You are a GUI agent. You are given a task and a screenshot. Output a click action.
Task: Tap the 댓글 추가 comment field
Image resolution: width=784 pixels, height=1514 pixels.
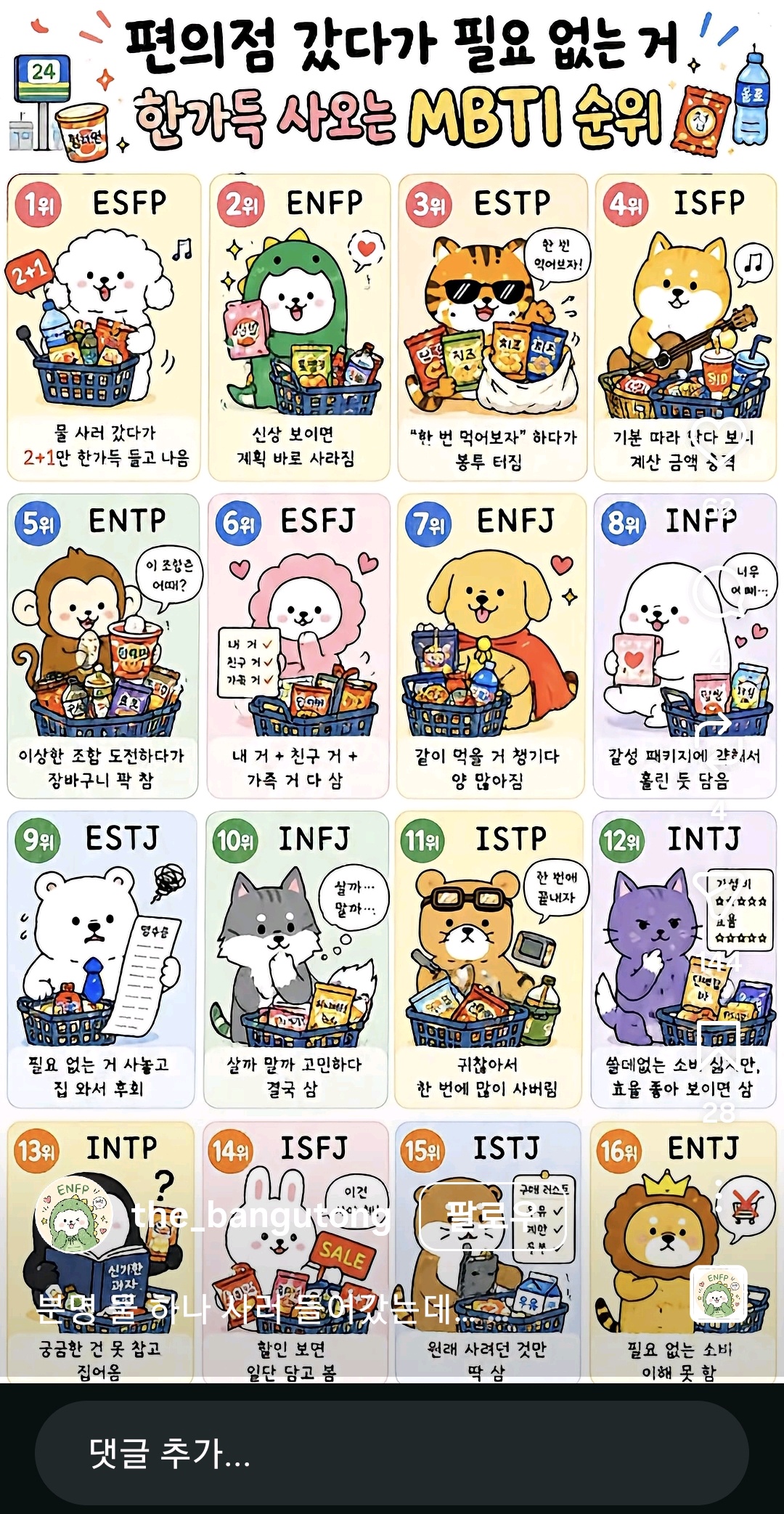click(x=392, y=1452)
